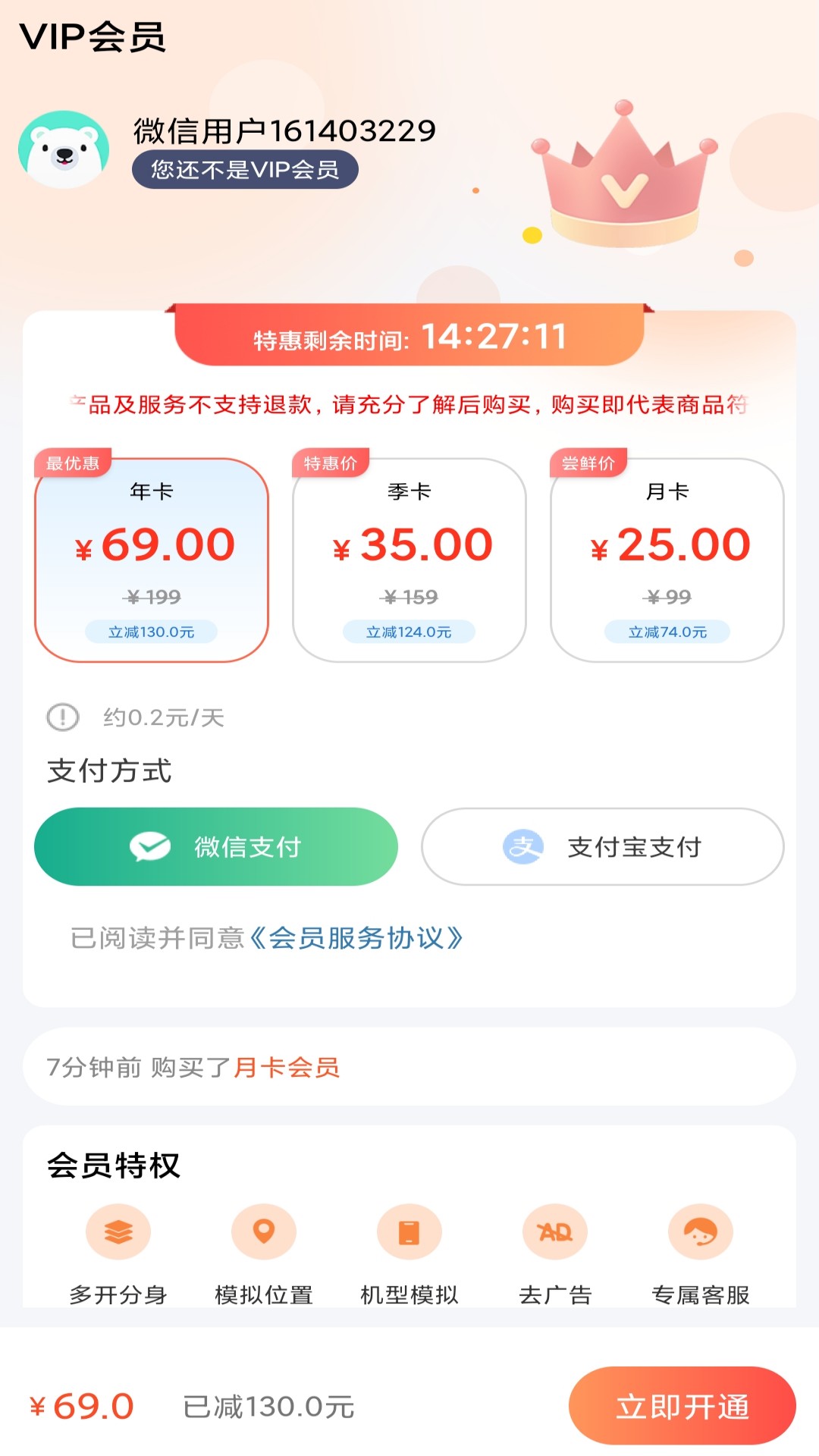
Task: Click the info icon beside 约0.2元/天
Action: click(64, 717)
